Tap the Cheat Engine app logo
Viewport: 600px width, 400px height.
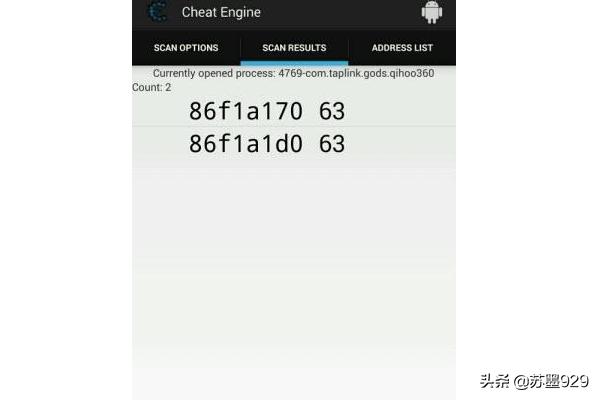point(157,11)
